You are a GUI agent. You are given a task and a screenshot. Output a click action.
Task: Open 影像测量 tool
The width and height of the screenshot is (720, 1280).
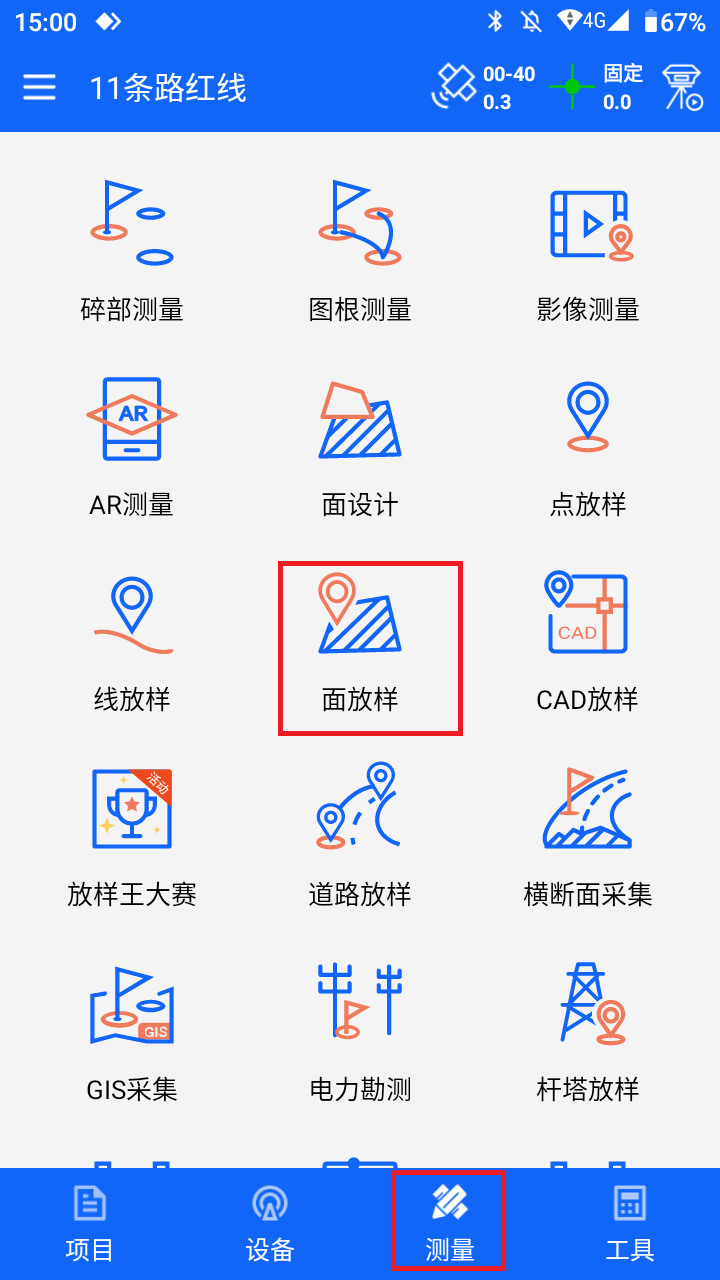pyautogui.click(x=588, y=250)
